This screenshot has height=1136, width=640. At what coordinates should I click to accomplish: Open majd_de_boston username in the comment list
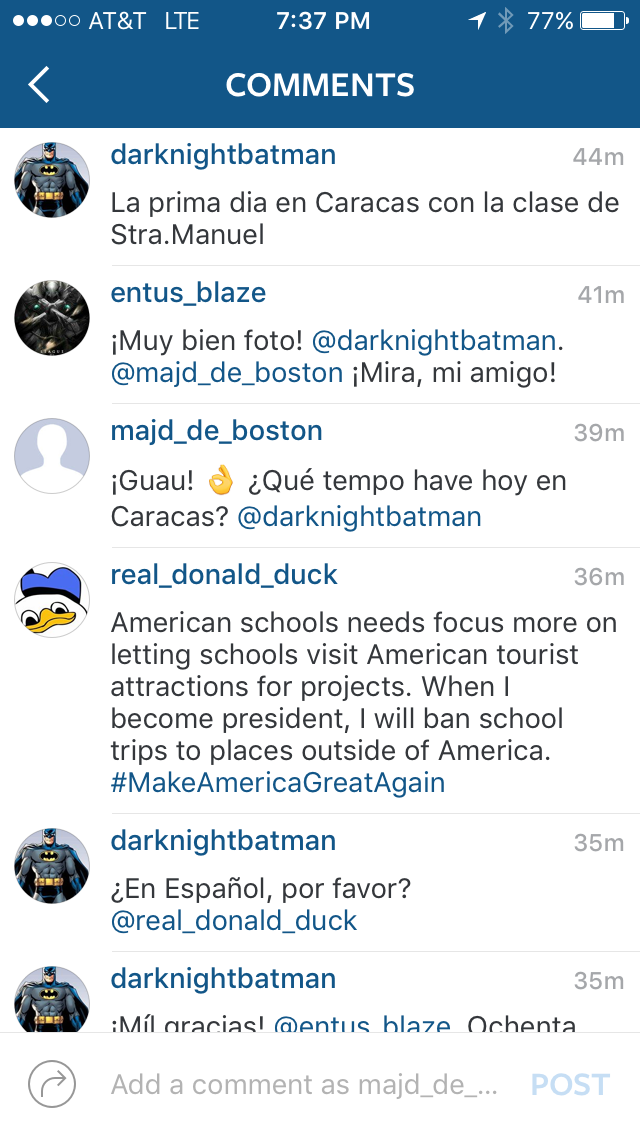tap(216, 431)
